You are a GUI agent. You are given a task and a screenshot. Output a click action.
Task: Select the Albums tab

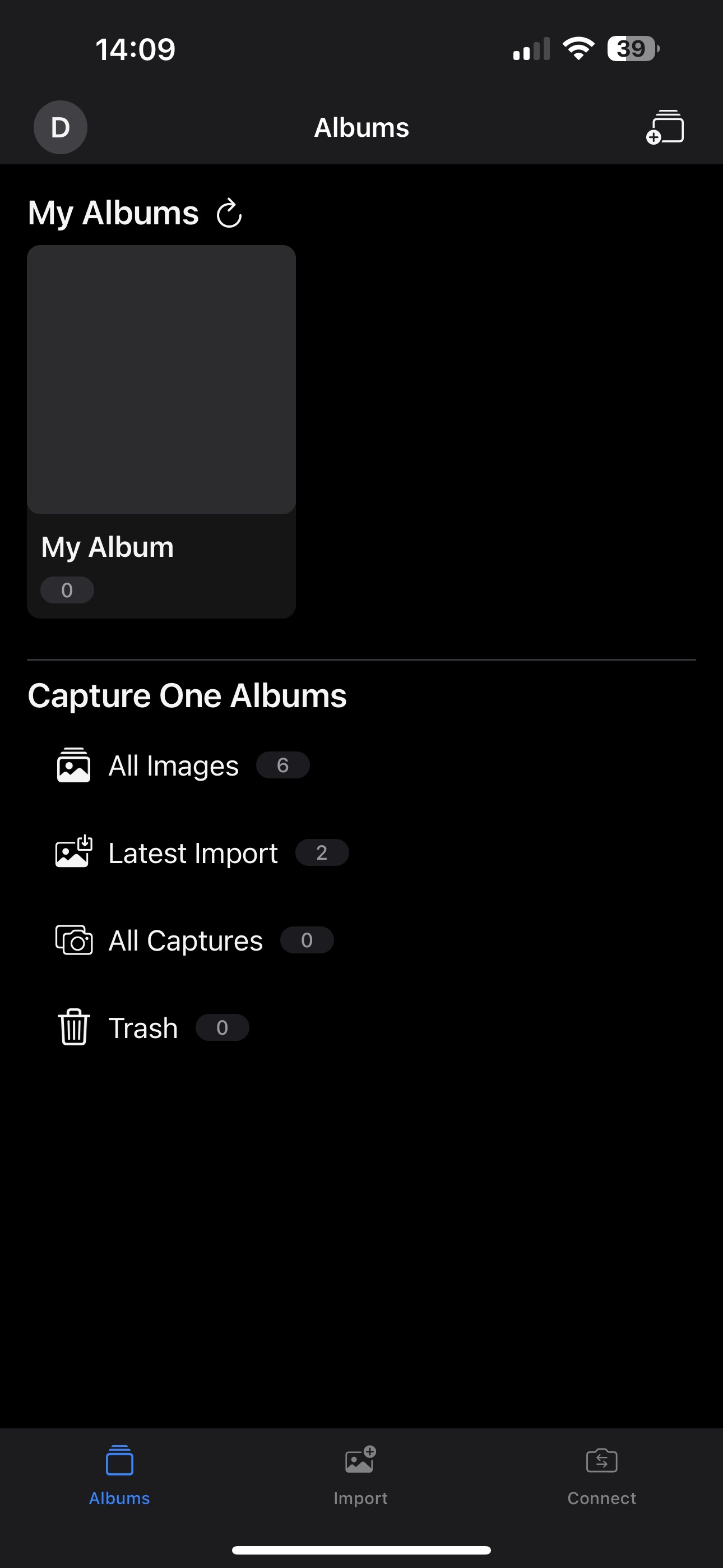119,1475
